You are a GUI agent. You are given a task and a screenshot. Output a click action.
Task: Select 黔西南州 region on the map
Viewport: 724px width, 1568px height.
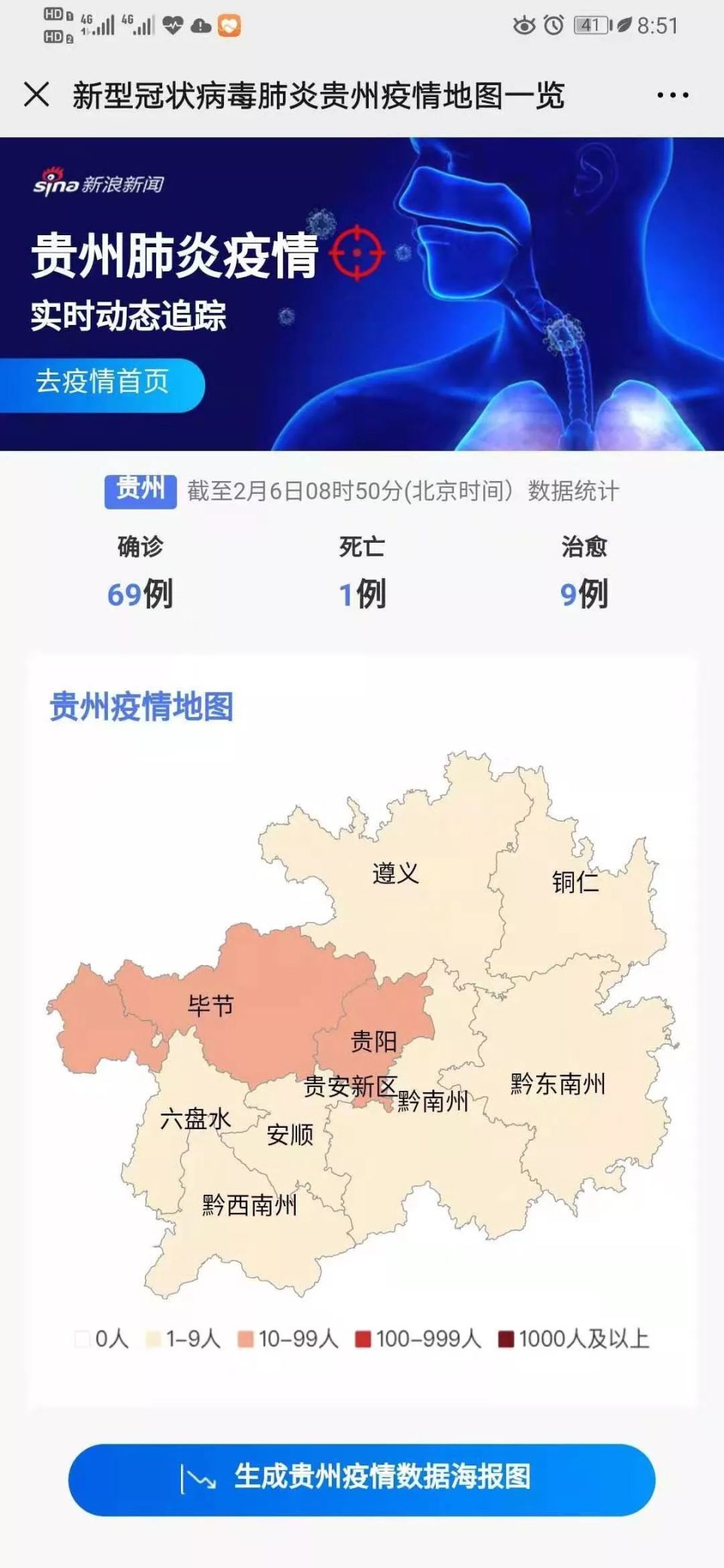[x=249, y=1205]
